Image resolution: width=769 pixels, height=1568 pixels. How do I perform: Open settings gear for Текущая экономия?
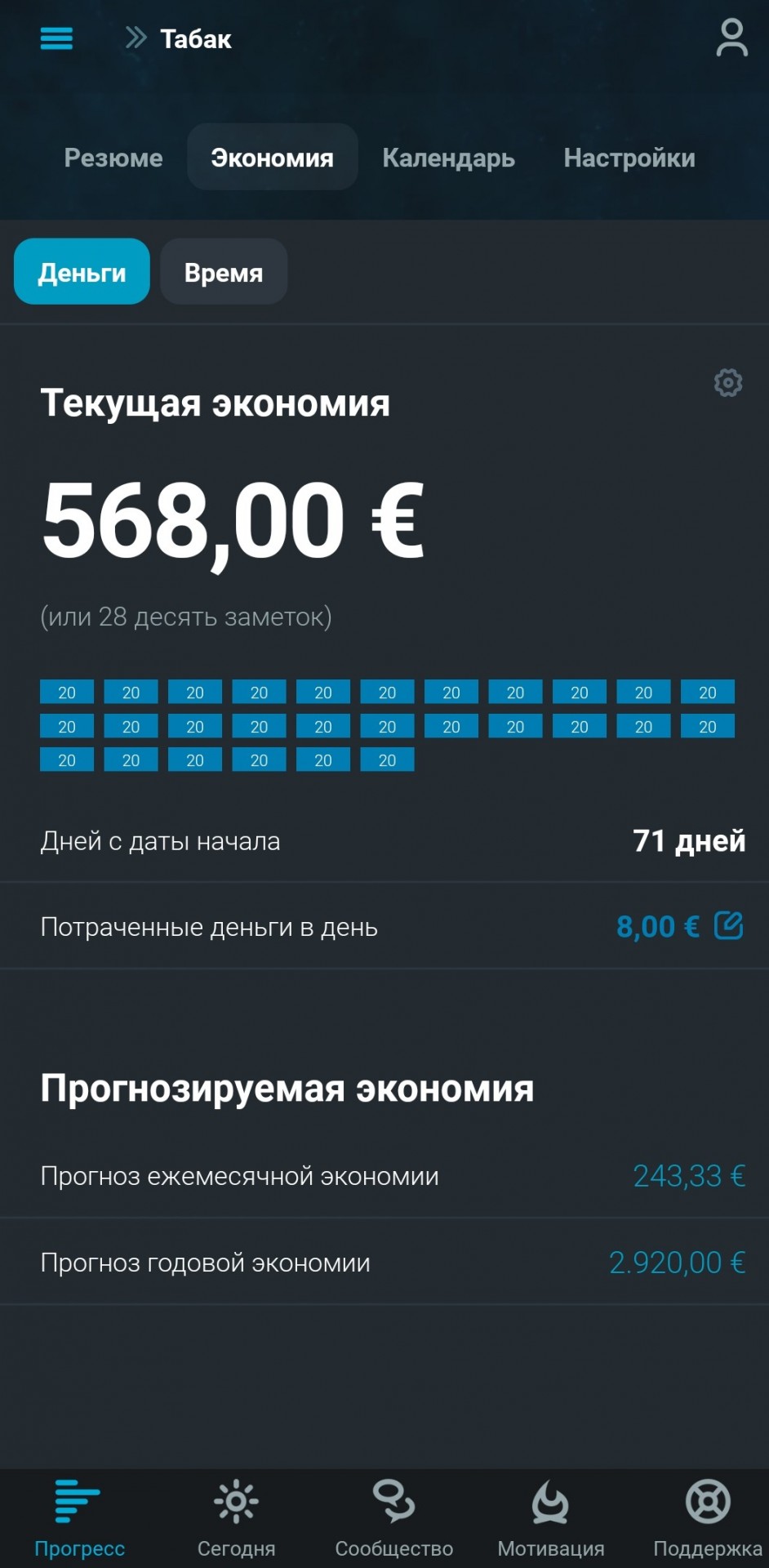point(728,382)
